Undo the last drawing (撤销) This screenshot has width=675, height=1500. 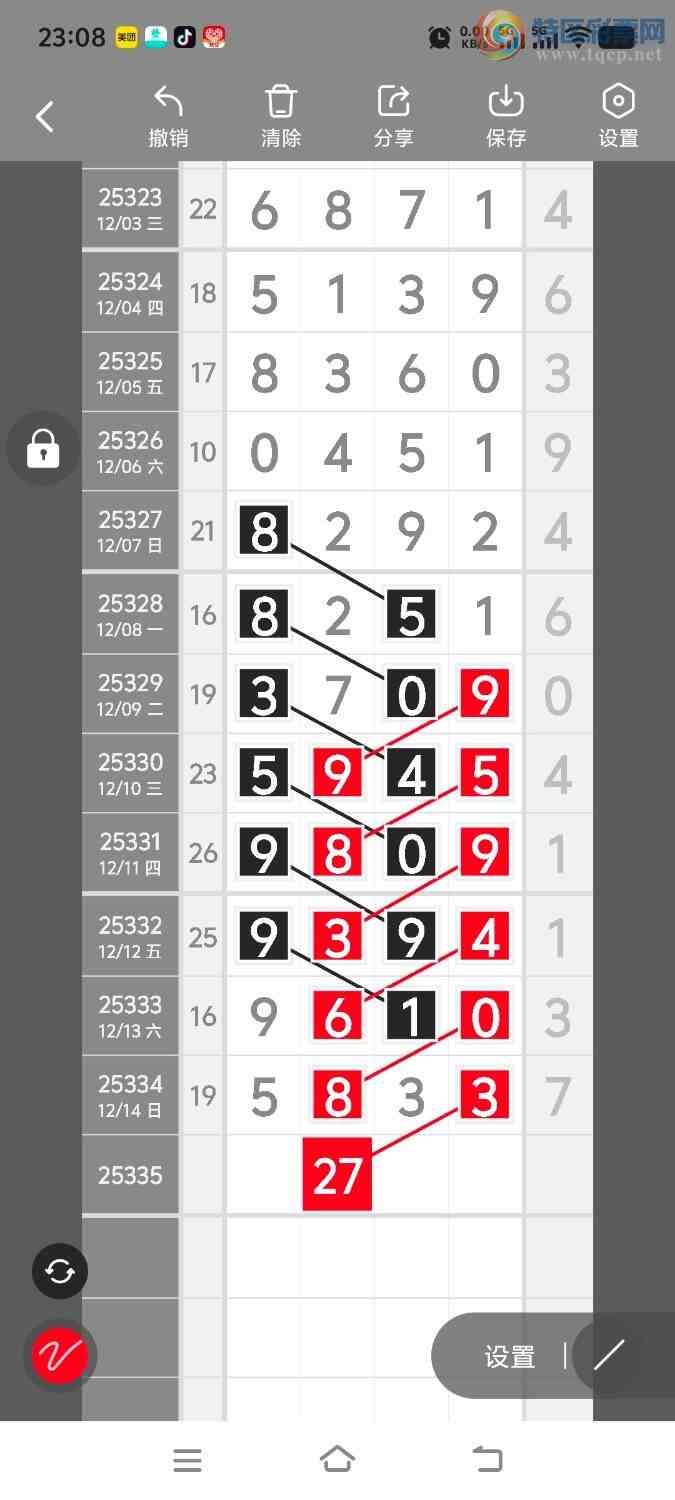tap(168, 117)
